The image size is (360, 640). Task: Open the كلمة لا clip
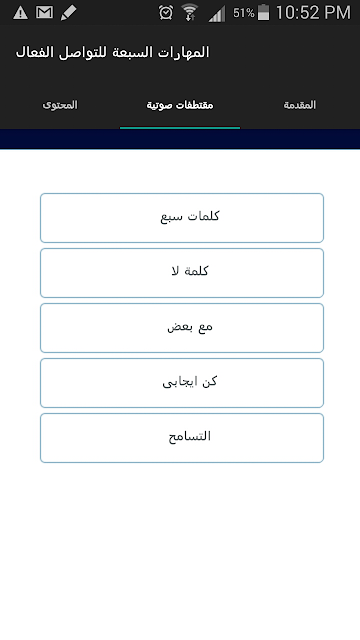[182, 273]
